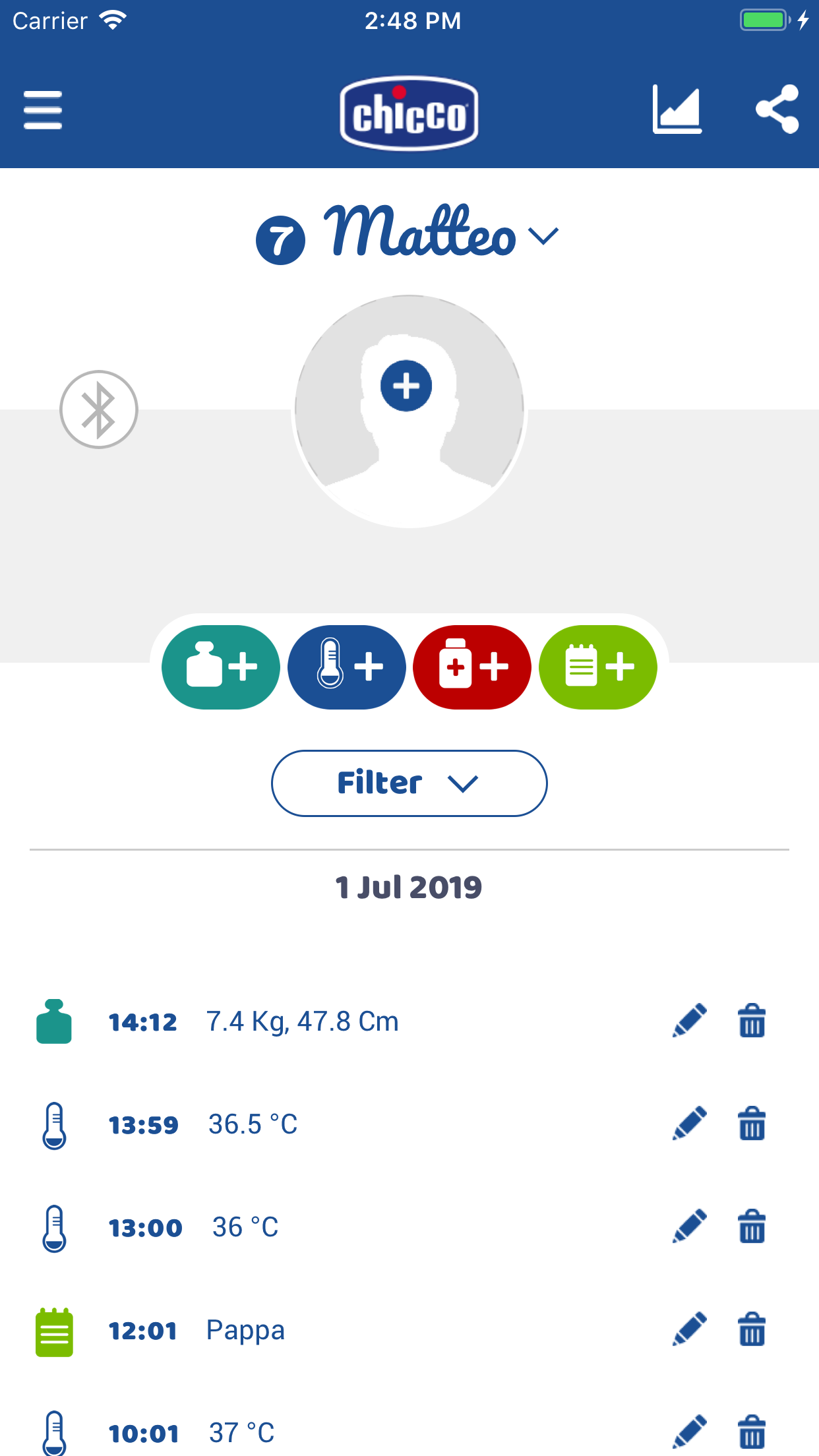Viewport: 819px width, 1456px height.
Task: Delete the 13:59 temperature entry
Action: [752, 1124]
